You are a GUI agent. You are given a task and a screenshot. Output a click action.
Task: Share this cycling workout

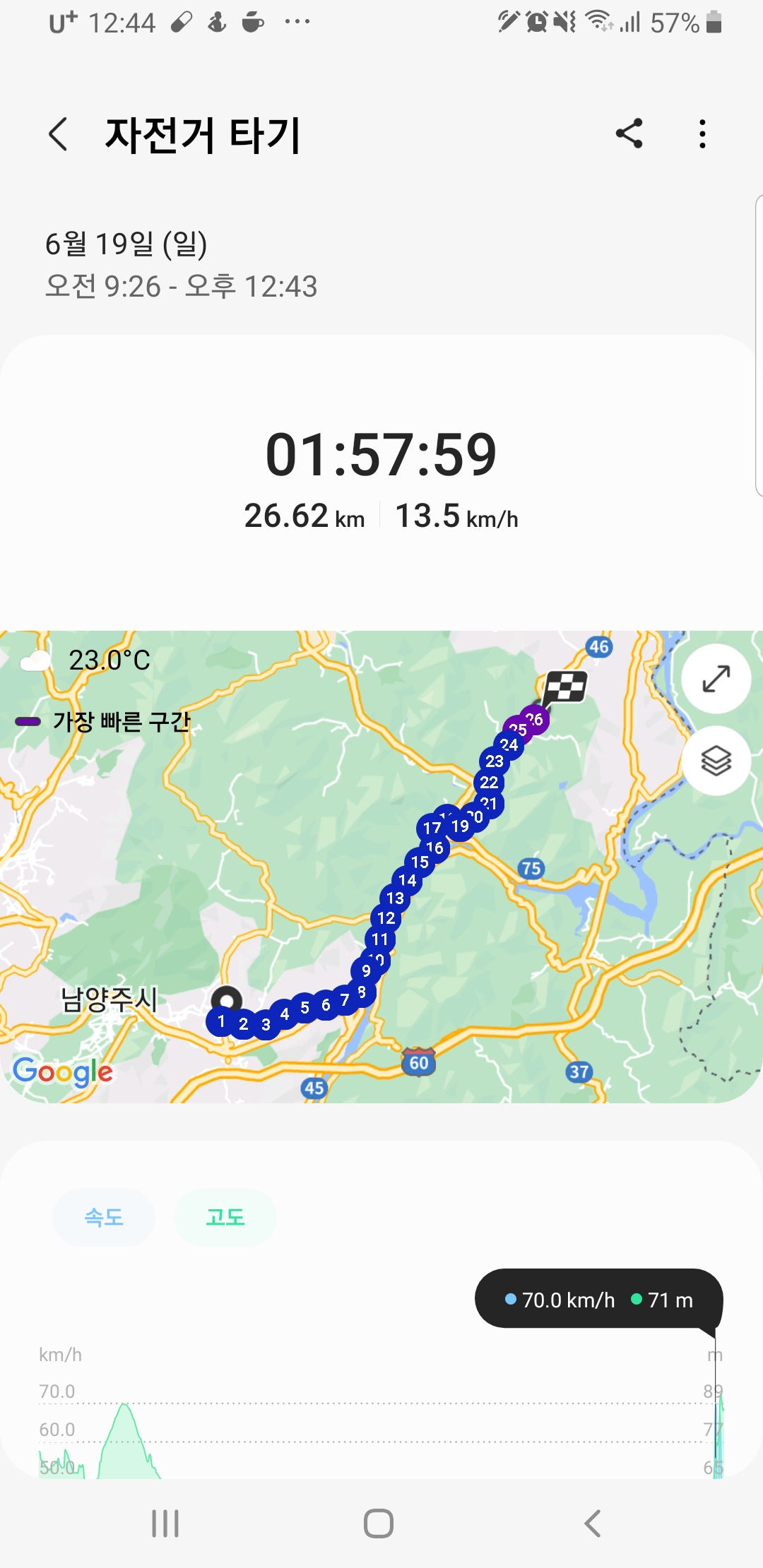[x=629, y=133]
